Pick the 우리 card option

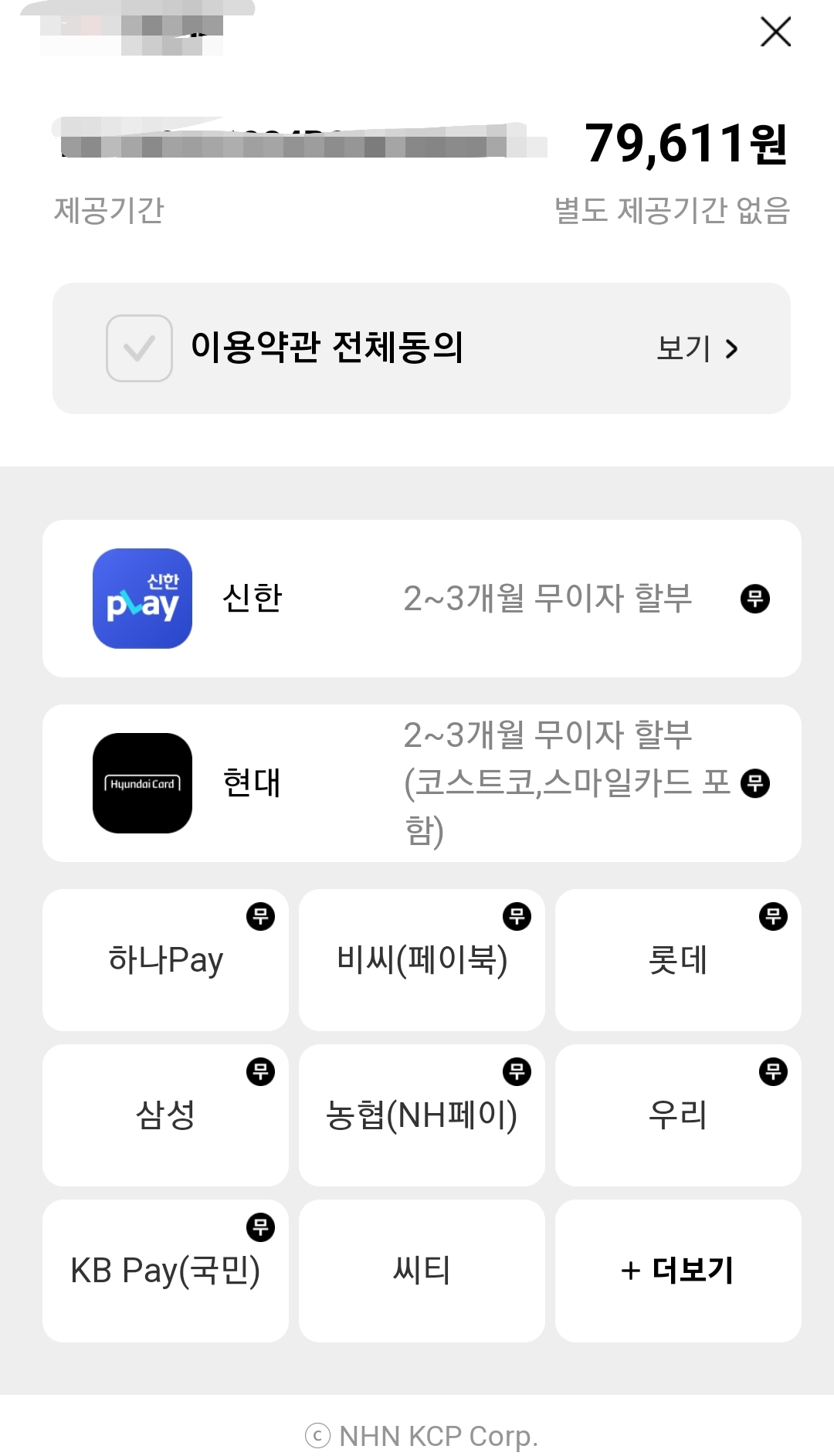coord(679,1115)
